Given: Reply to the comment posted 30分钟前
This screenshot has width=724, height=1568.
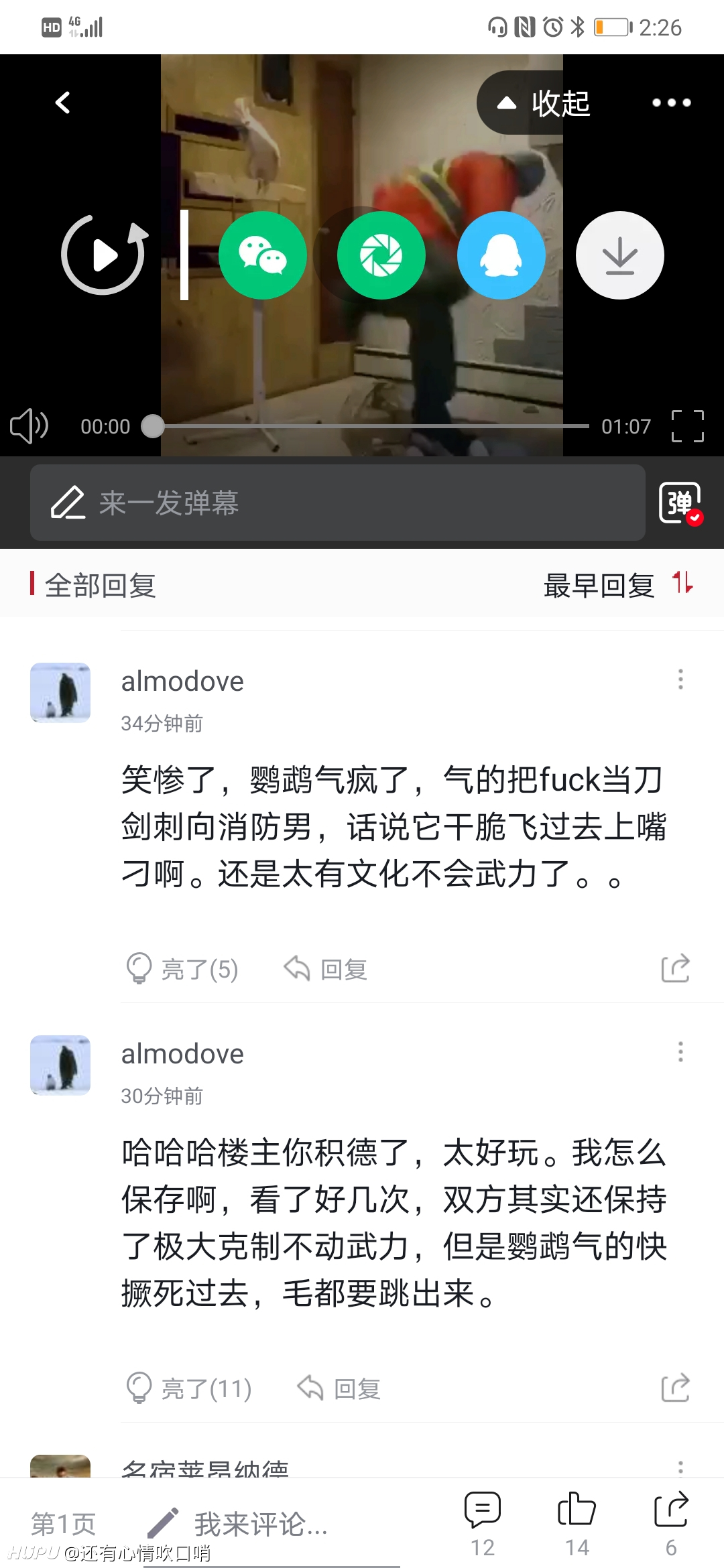Looking at the screenshot, I should pos(339,1388).
